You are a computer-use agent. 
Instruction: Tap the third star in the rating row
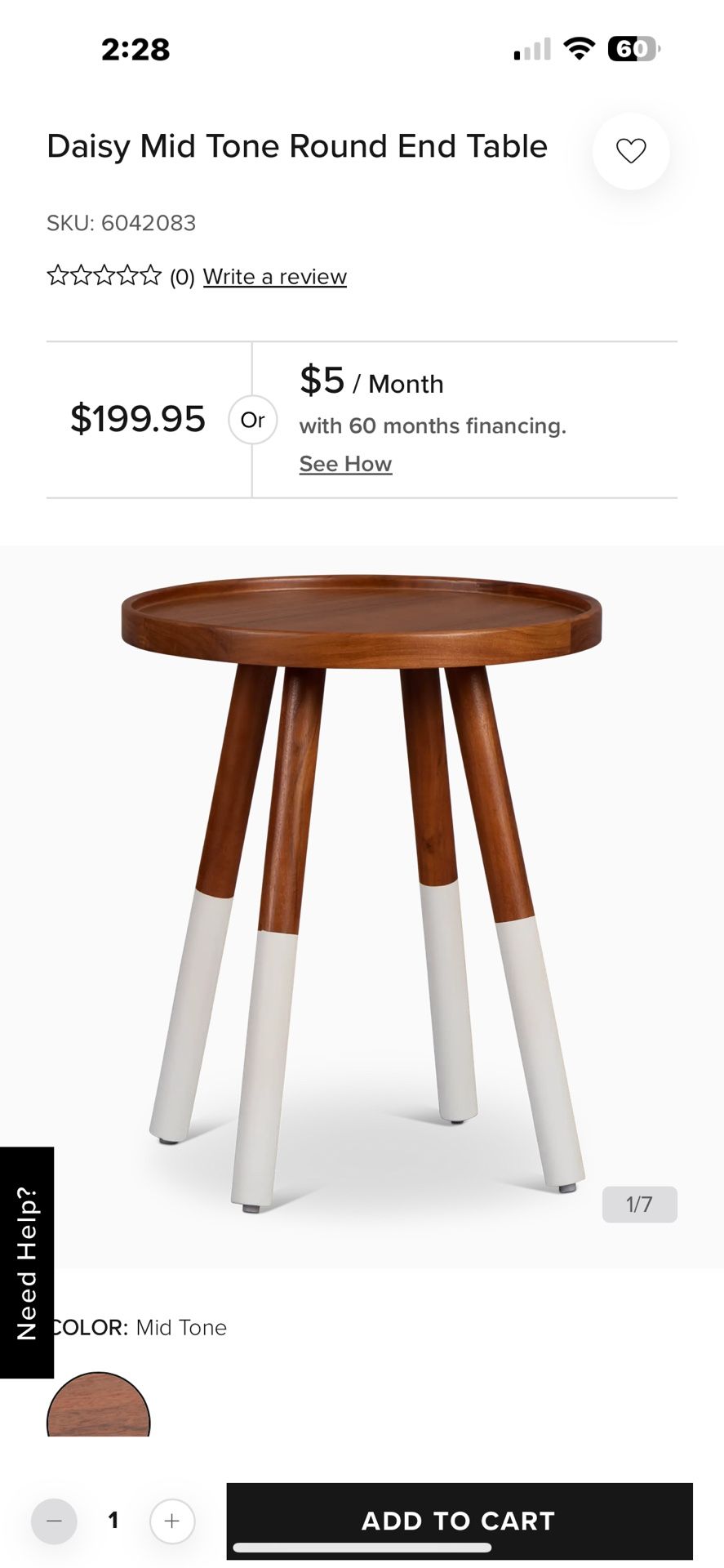pos(104,275)
